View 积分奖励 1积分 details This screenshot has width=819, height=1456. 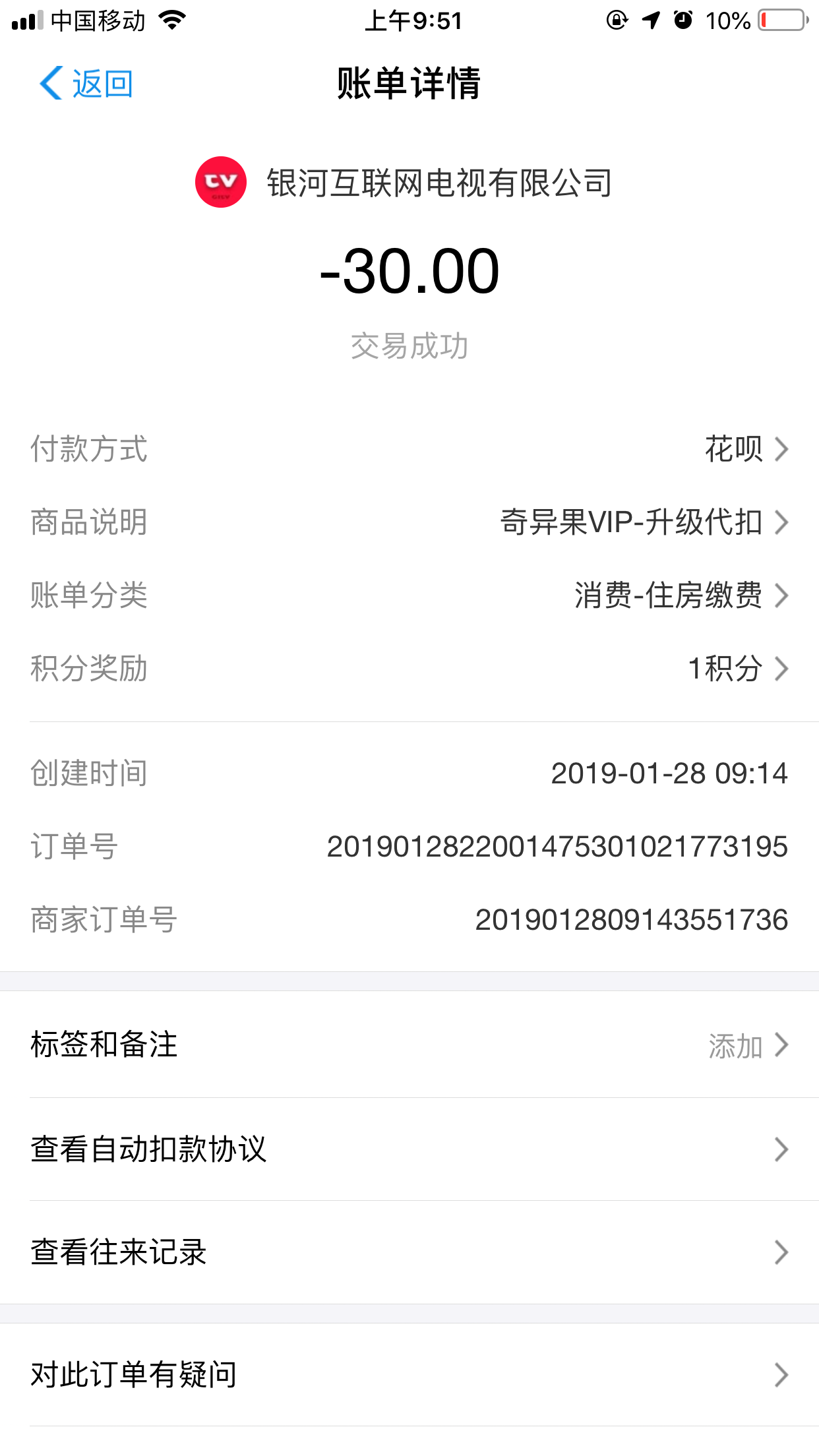(409, 669)
